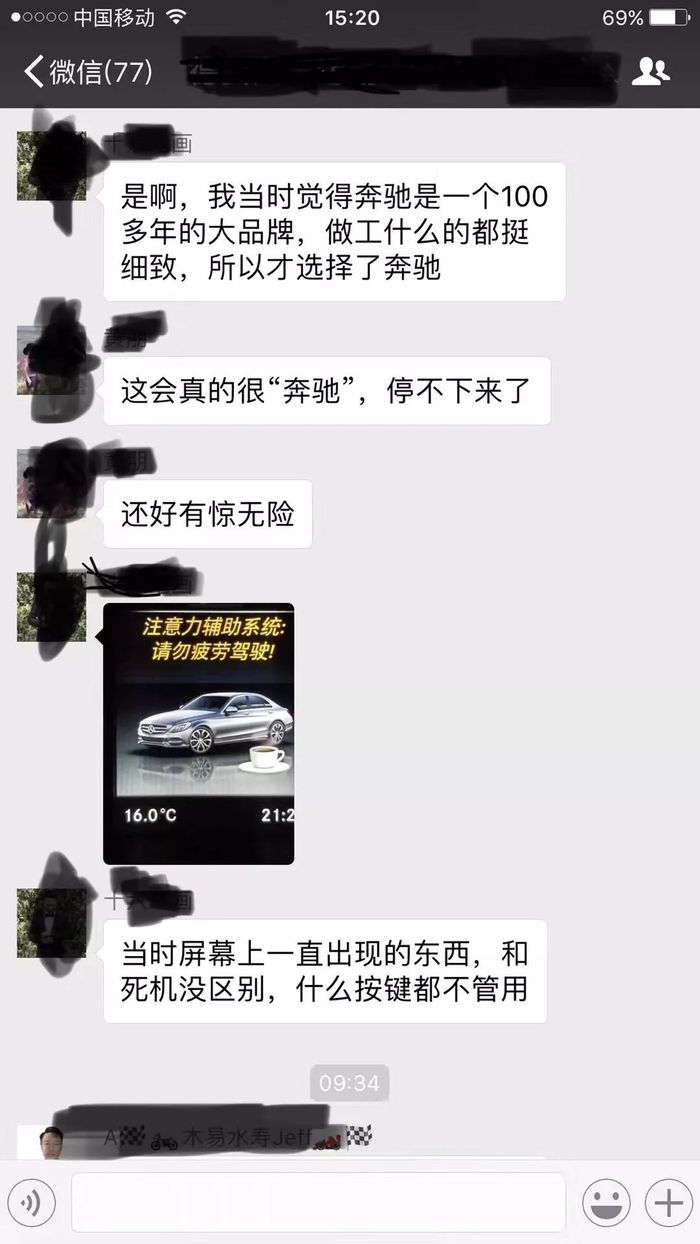Open the plus attachments menu
The image size is (700, 1244).
pyautogui.click(x=668, y=1203)
